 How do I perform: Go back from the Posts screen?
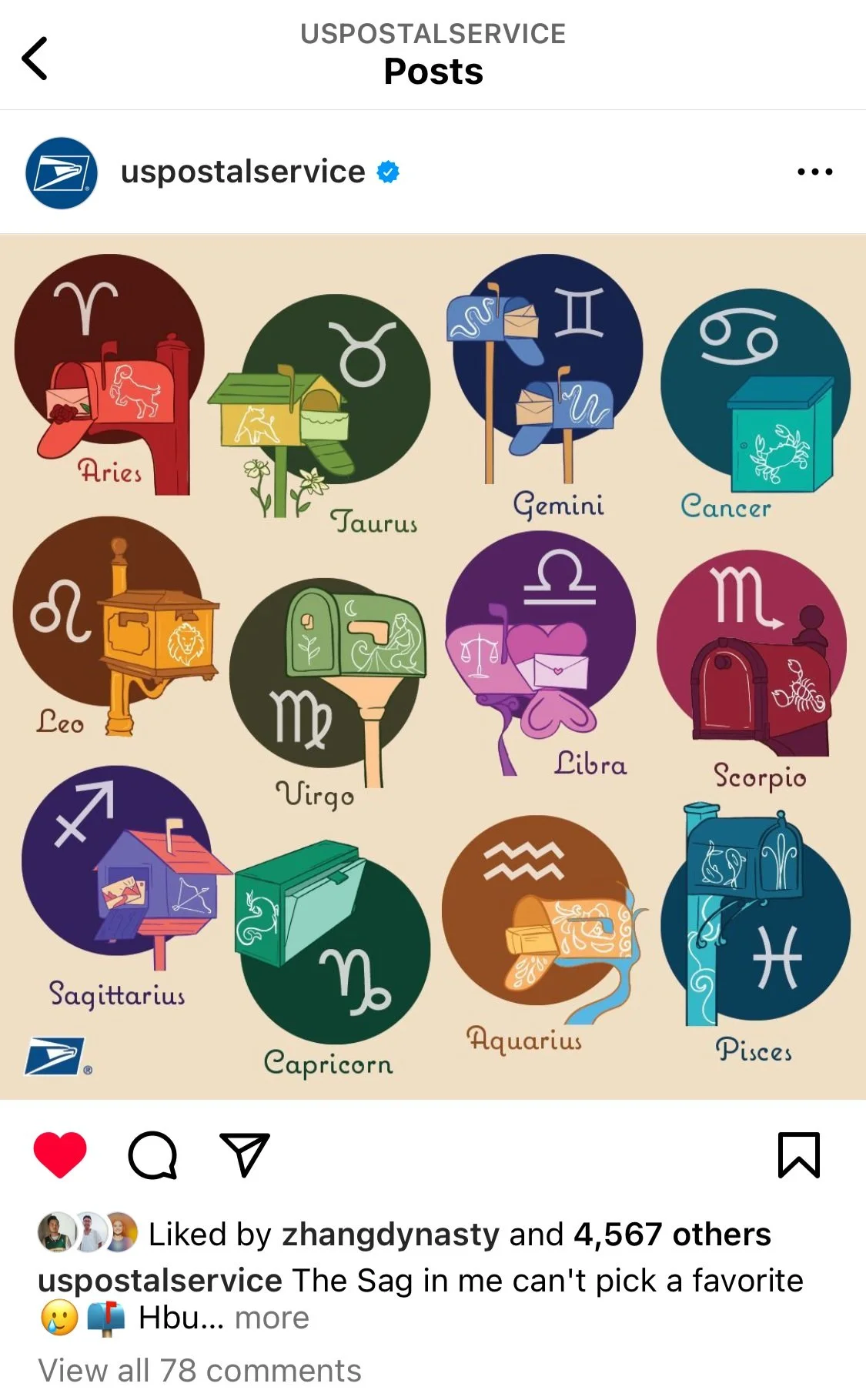click(x=35, y=58)
